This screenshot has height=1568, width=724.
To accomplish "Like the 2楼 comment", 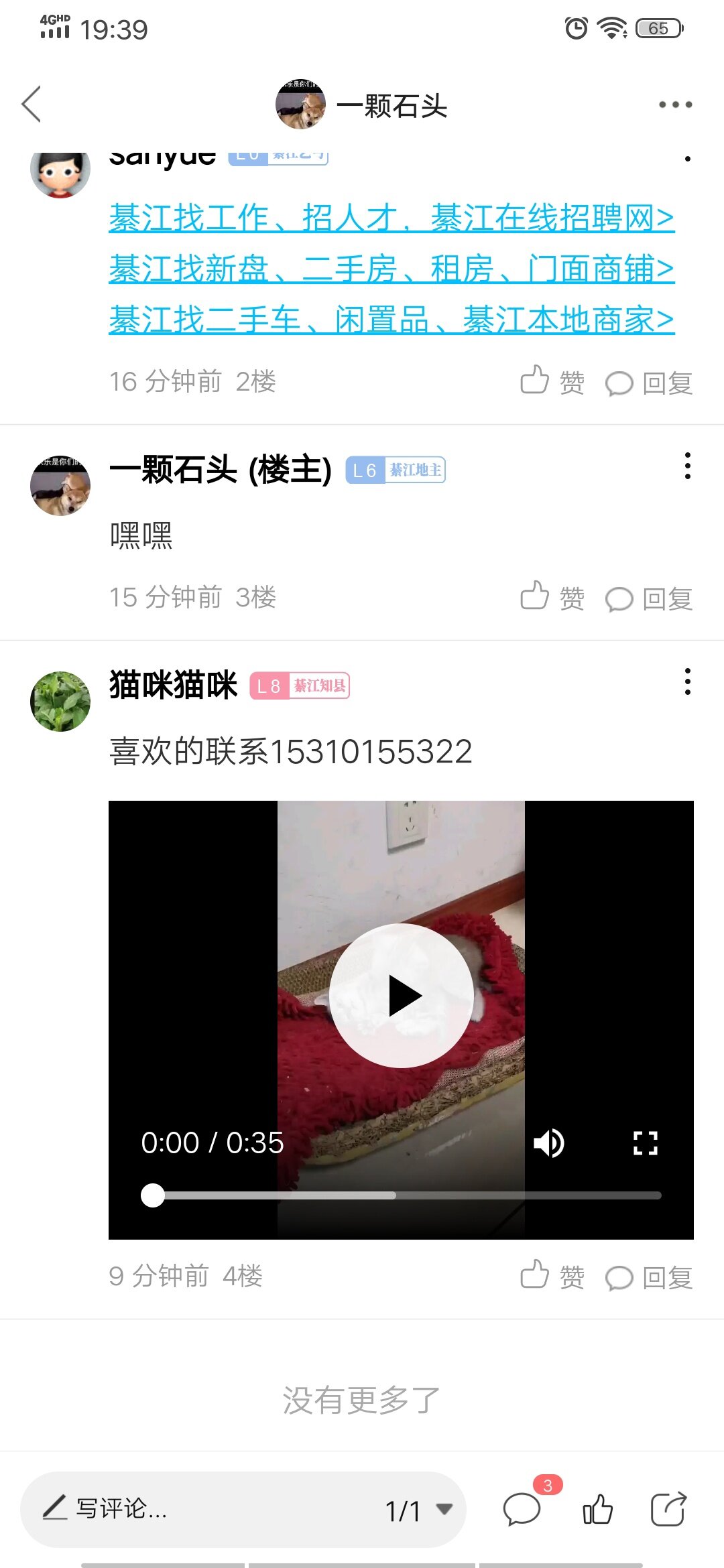I will coord(552,382).
